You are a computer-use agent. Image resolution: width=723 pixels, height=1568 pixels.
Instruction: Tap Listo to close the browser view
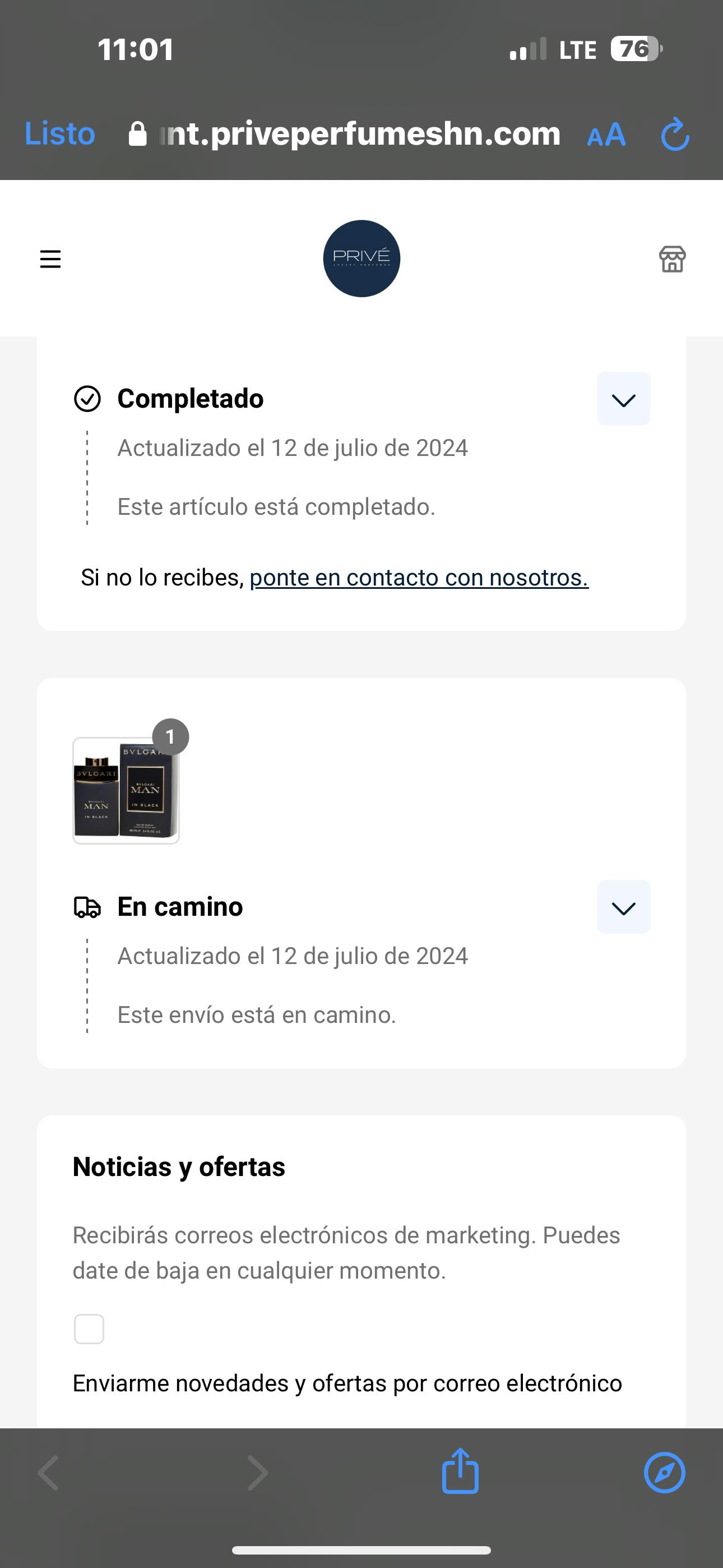[59, 134]
